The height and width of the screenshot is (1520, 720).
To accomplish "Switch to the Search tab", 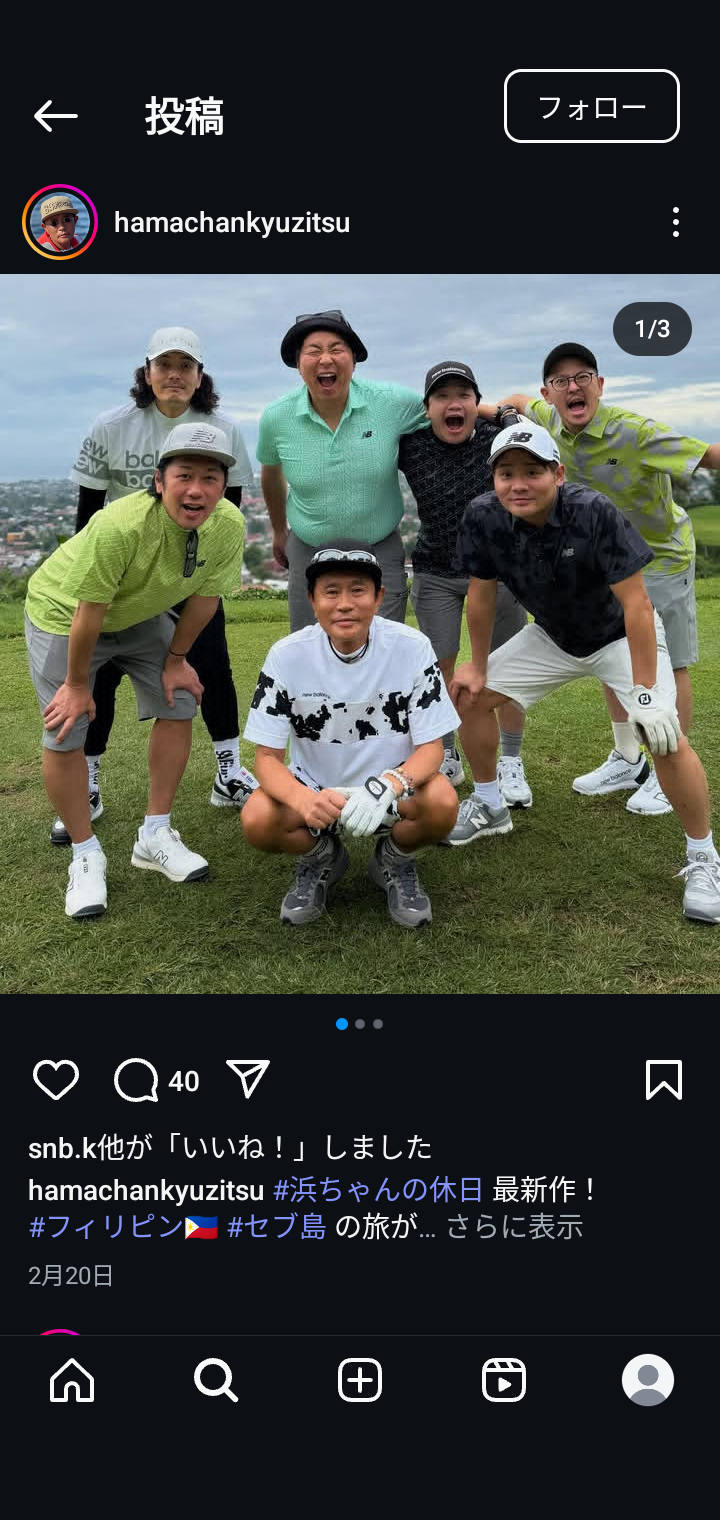I will (x=215, y=1381).
